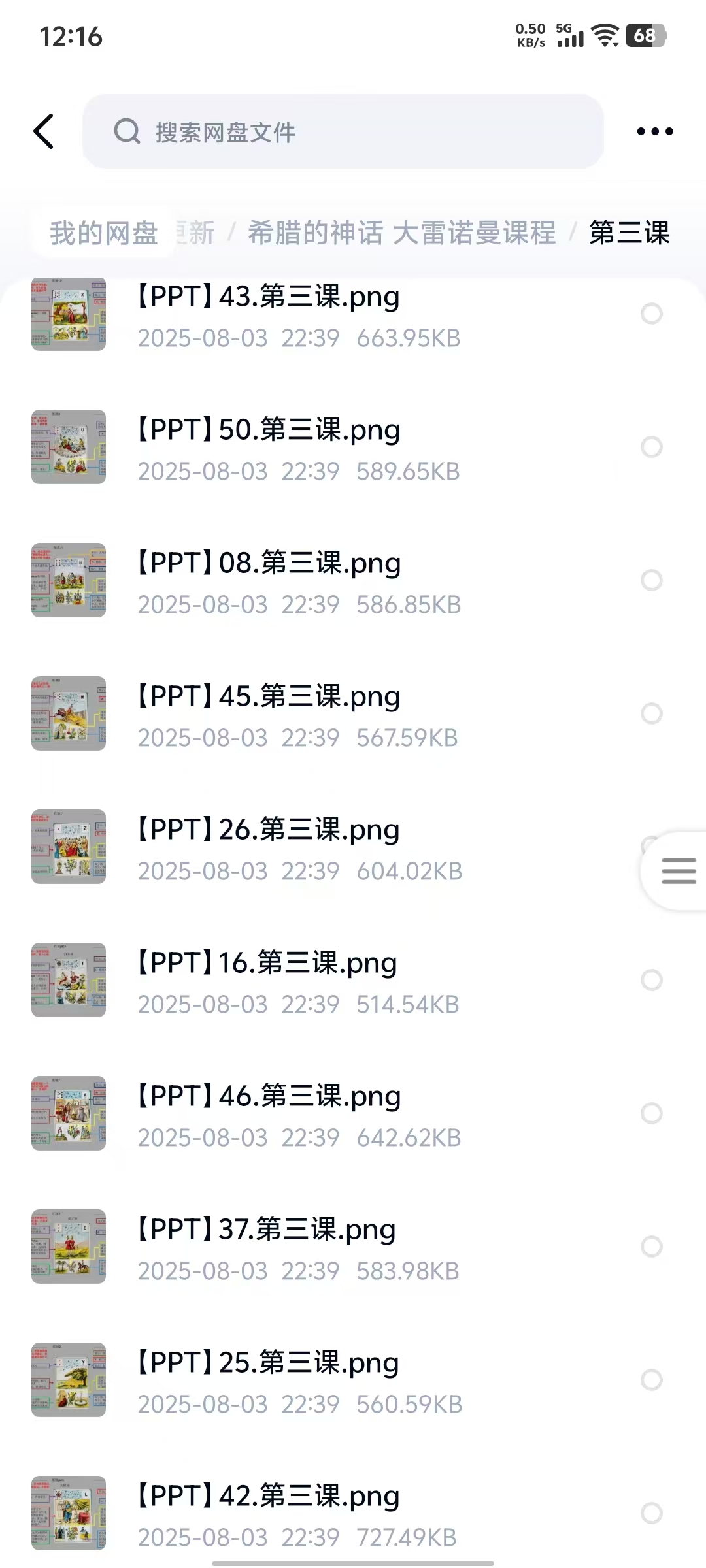The width and height of the screenshot is (706, 1568).
Task: Jump to 我的网盘 in the breadcrumb
Action: pos(104,233)
